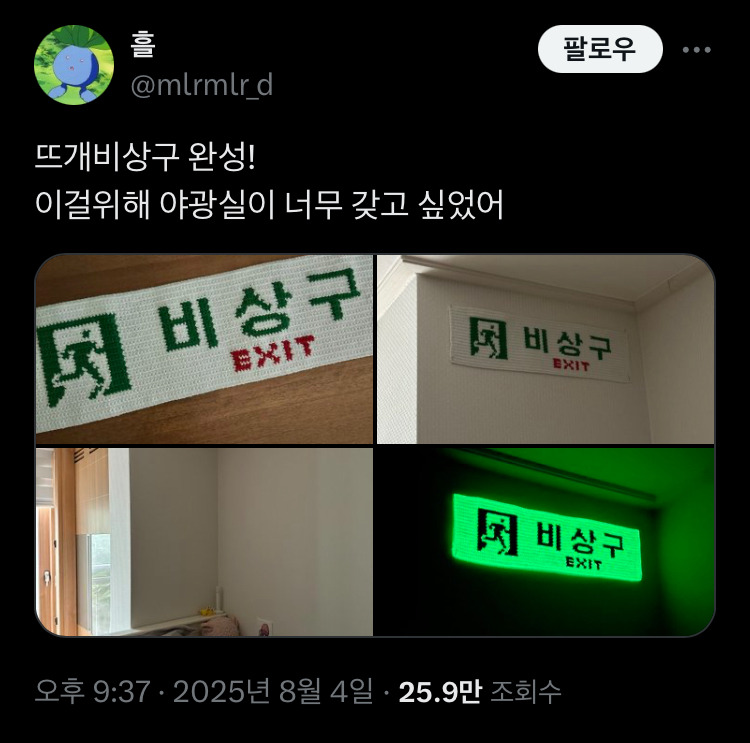Image resolution: width=750 pixels, height=743 pixels.
Task: View the glow-in-the-dark green sign photo
Action: click(x=545, y=541)
